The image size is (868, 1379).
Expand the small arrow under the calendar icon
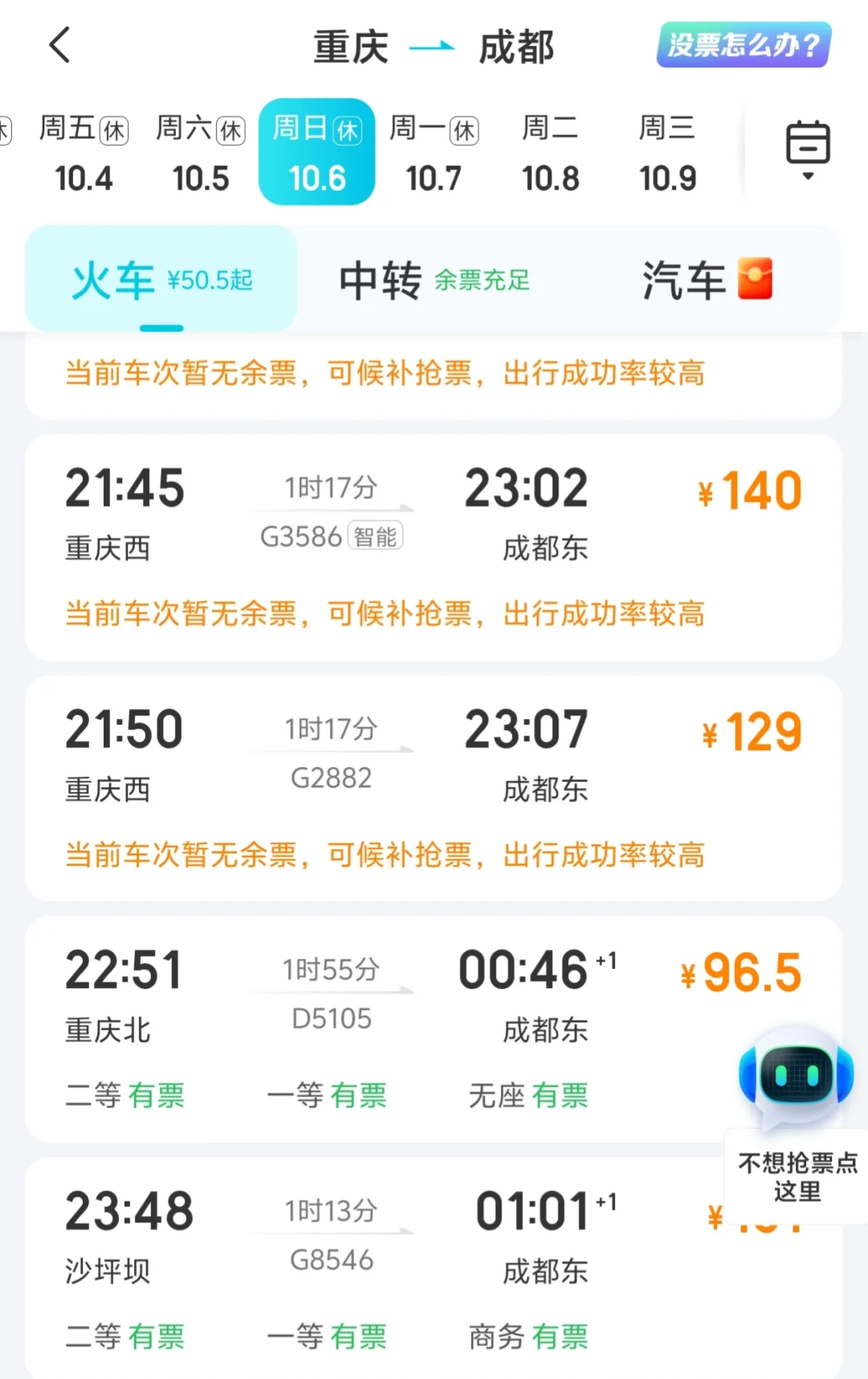(808, 175)
